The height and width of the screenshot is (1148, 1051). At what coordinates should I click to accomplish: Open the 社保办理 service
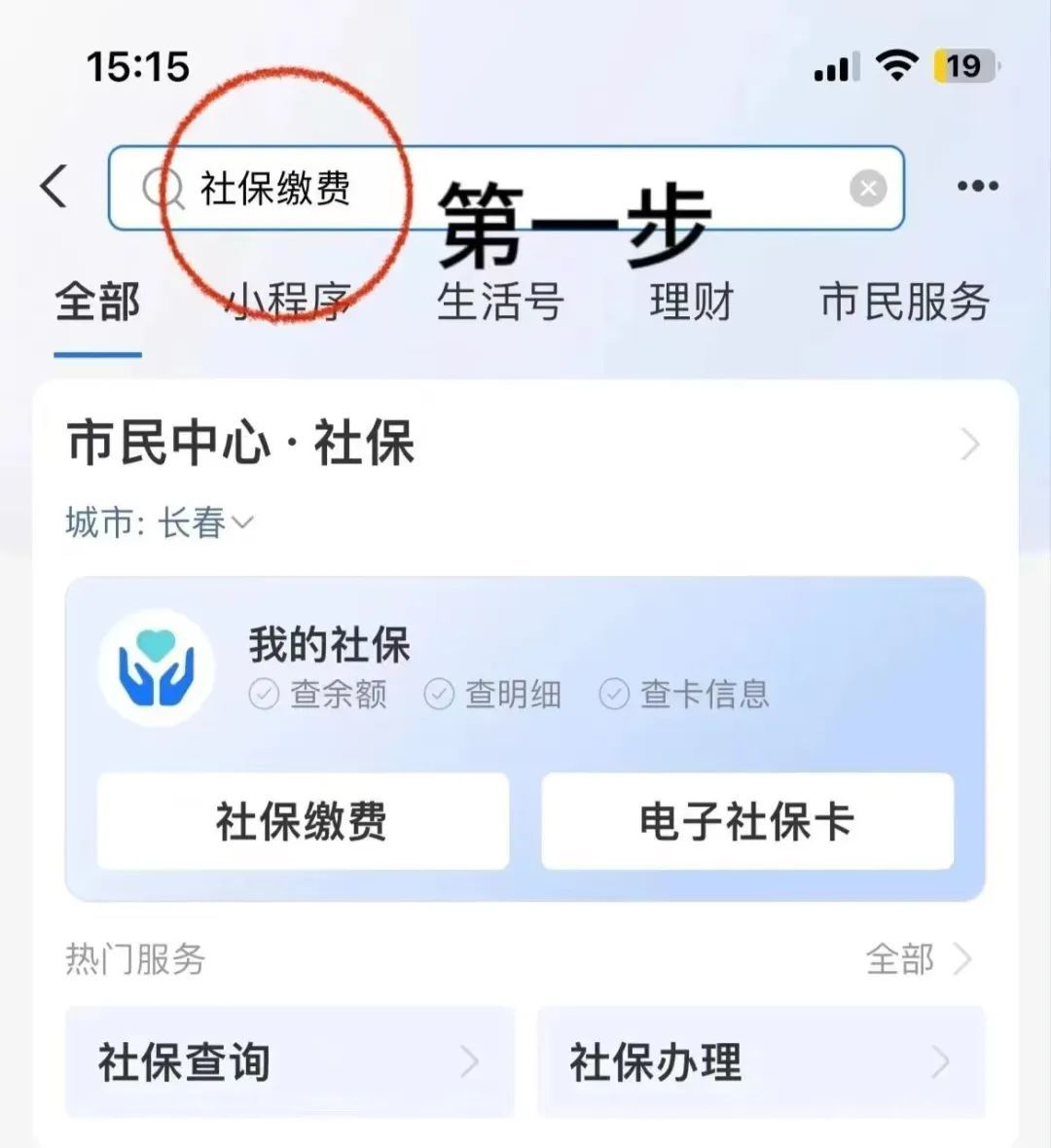(x=760, y=1061)
